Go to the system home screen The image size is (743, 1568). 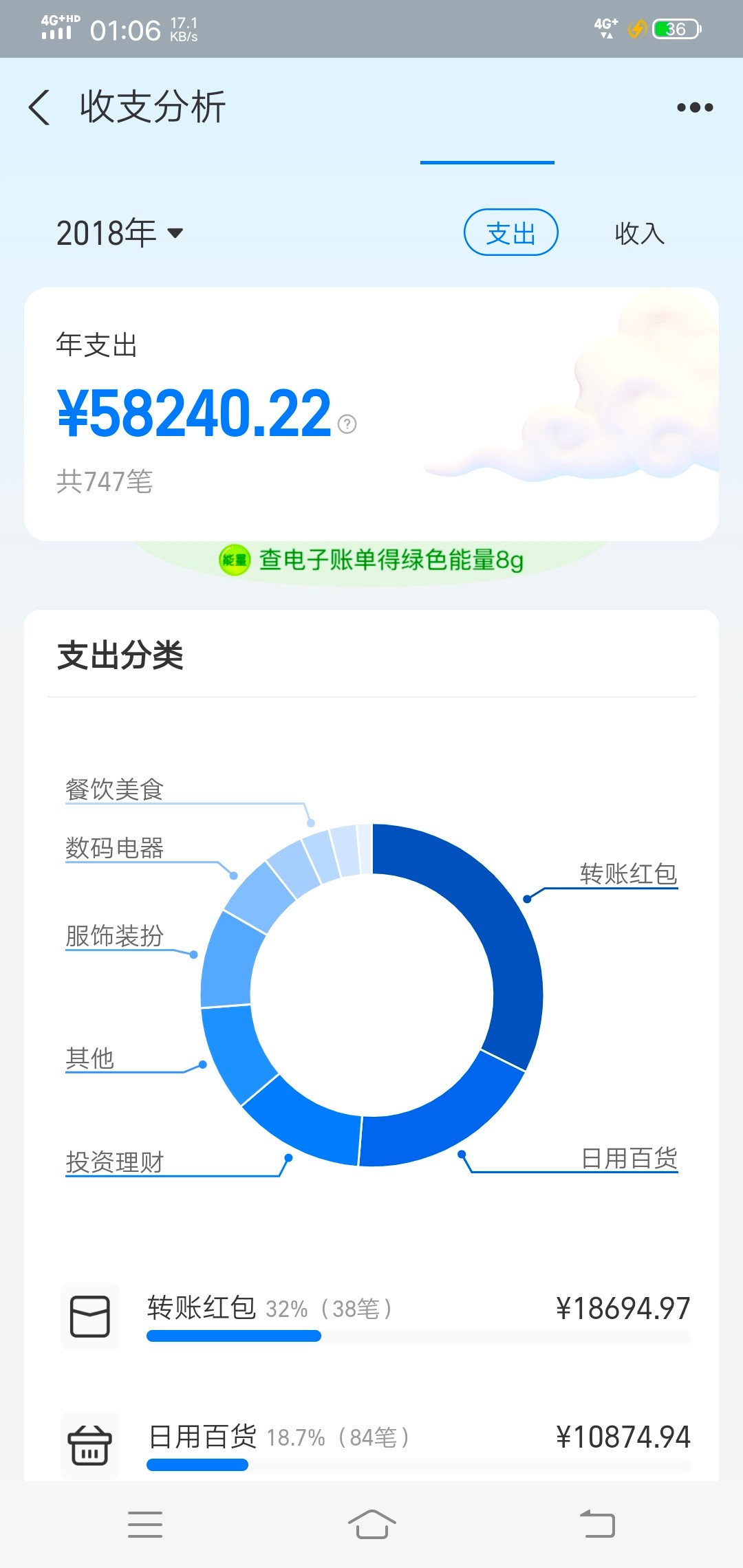click(x=371, y=1524)
